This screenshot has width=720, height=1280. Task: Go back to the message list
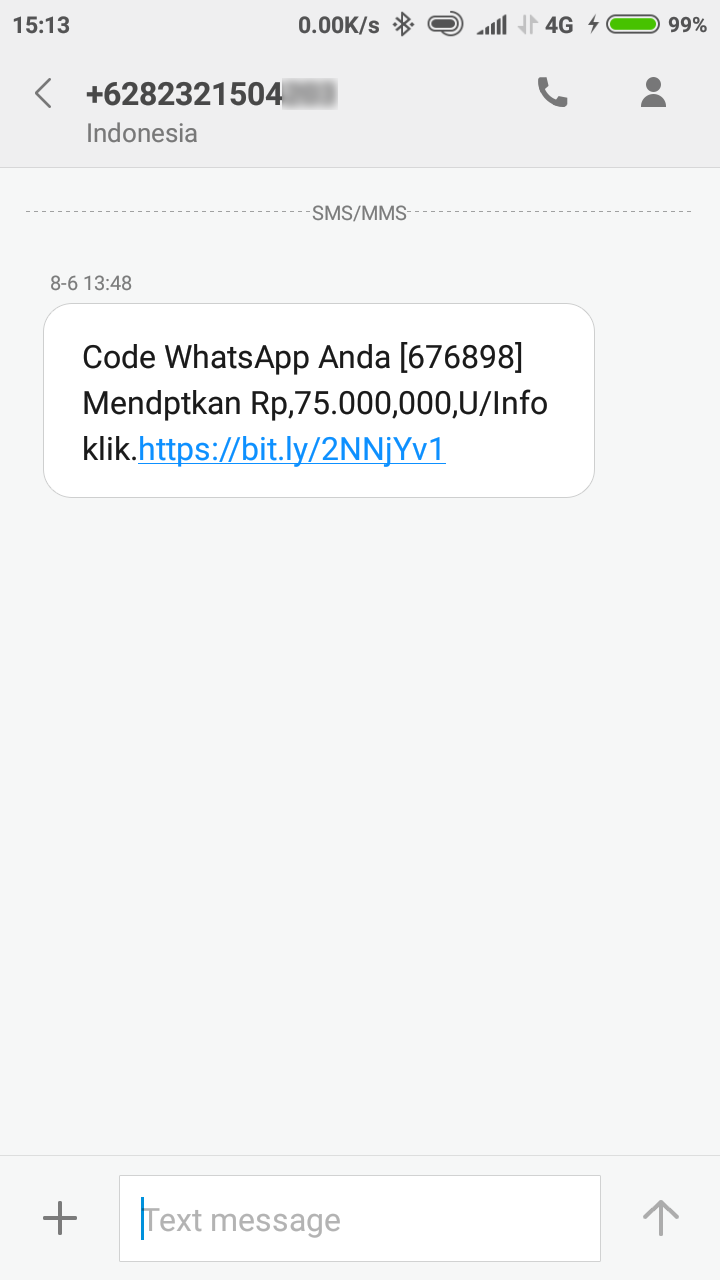click(x=43, y=94)
